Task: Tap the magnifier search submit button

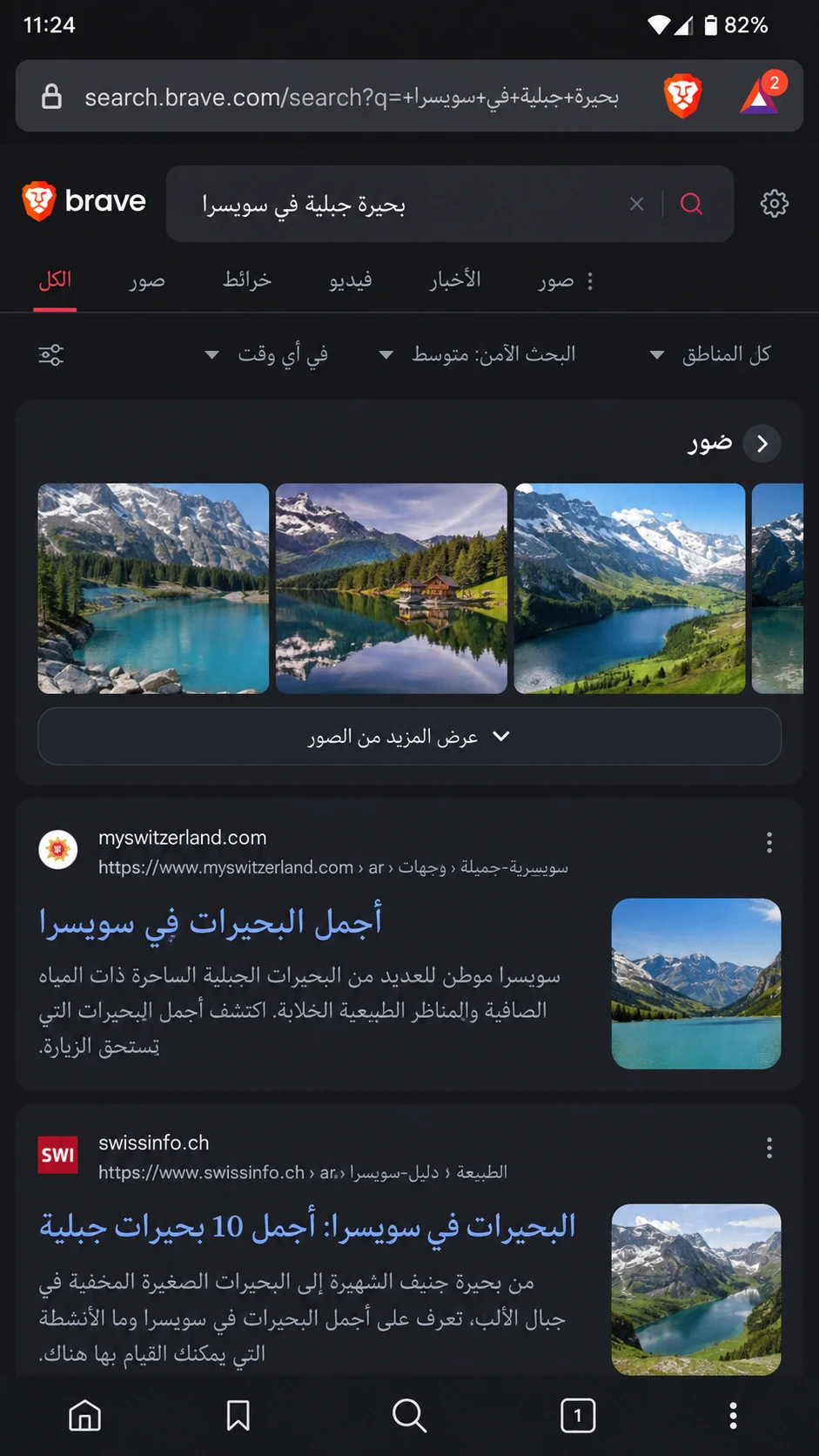Action: click(x=692, y=204)
